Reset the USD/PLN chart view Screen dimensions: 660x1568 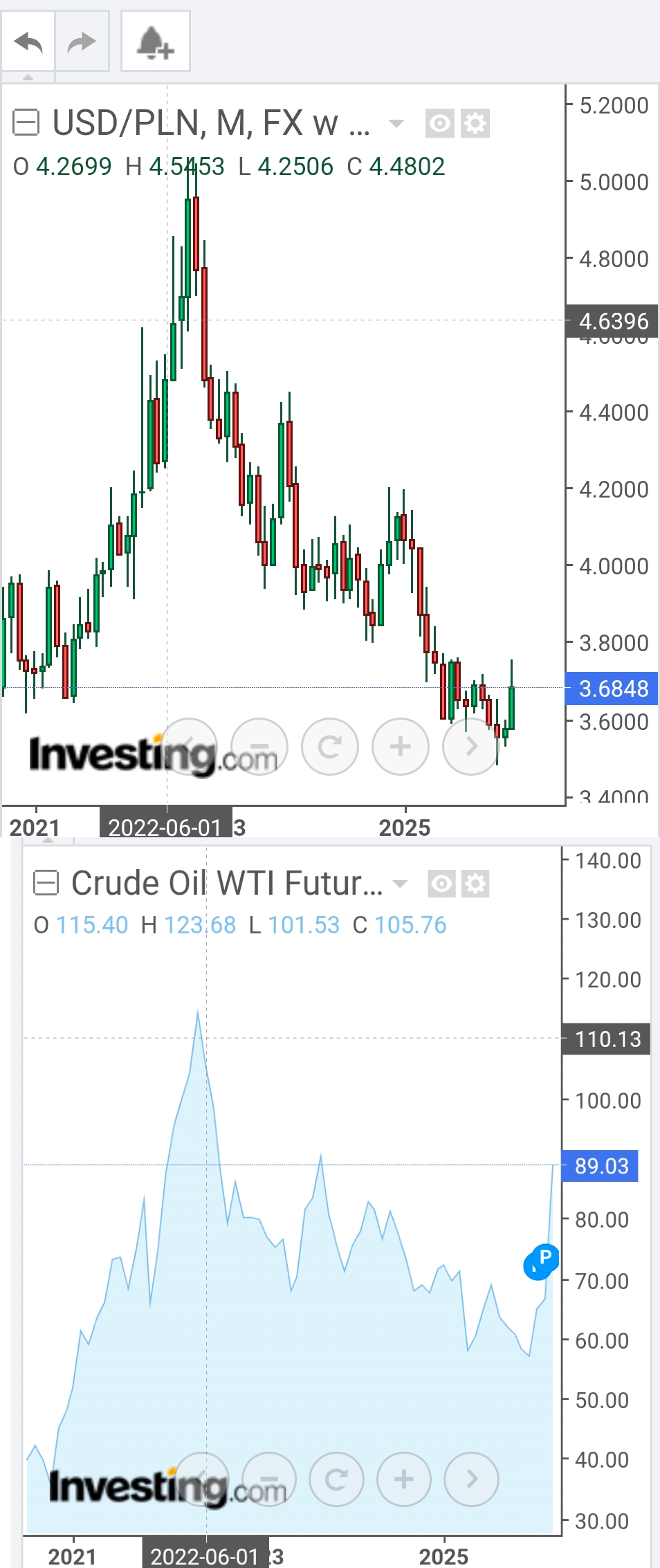point(330,747)
